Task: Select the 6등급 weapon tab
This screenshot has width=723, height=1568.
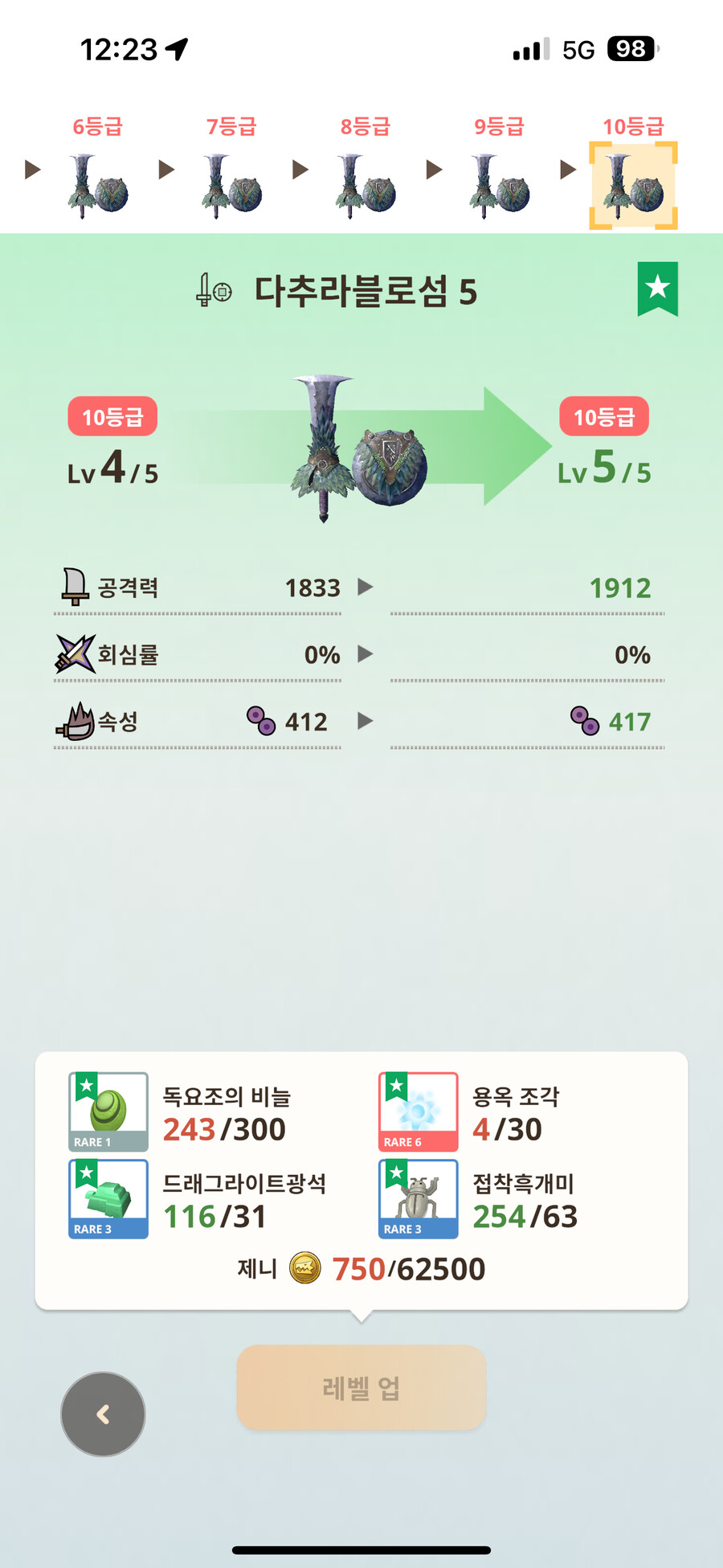Action: (96, 181)
